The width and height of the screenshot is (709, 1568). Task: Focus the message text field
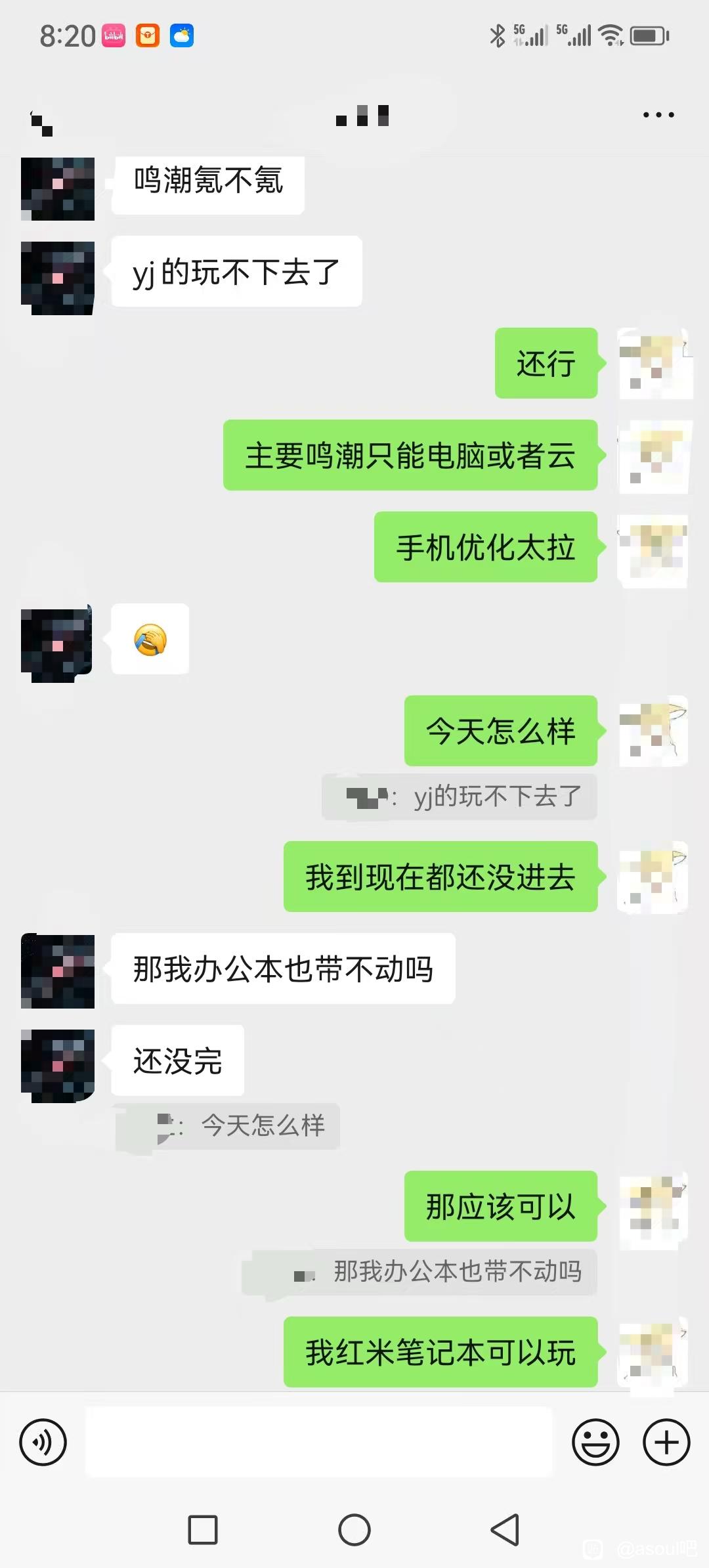tap(318, 1443)
